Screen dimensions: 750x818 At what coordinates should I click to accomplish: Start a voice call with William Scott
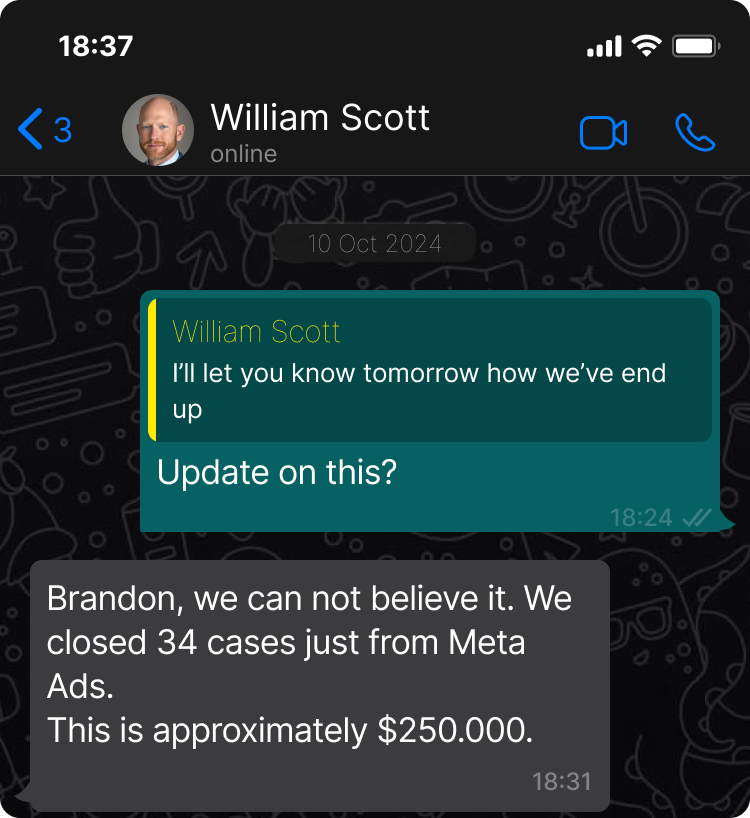coord(695,132)
